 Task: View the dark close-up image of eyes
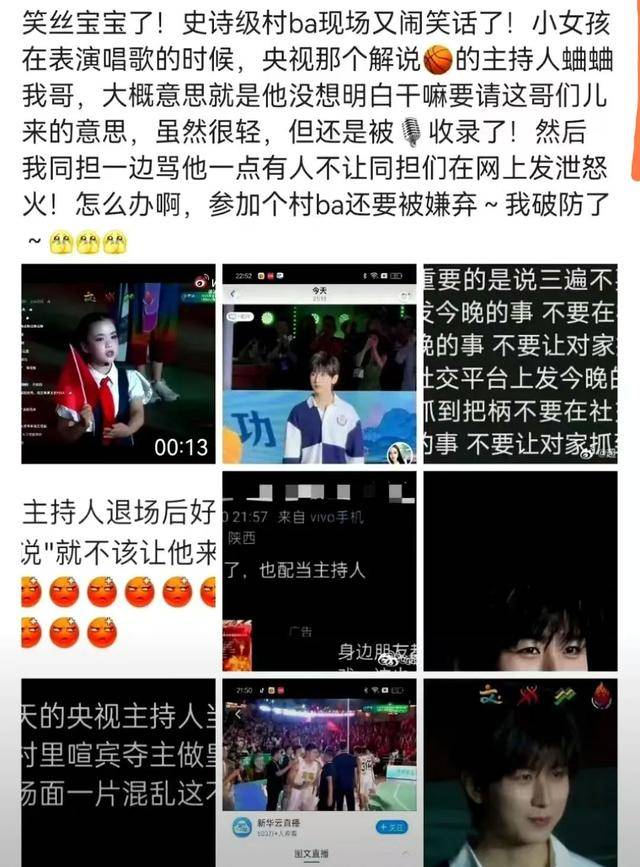[x=520, y=570]
